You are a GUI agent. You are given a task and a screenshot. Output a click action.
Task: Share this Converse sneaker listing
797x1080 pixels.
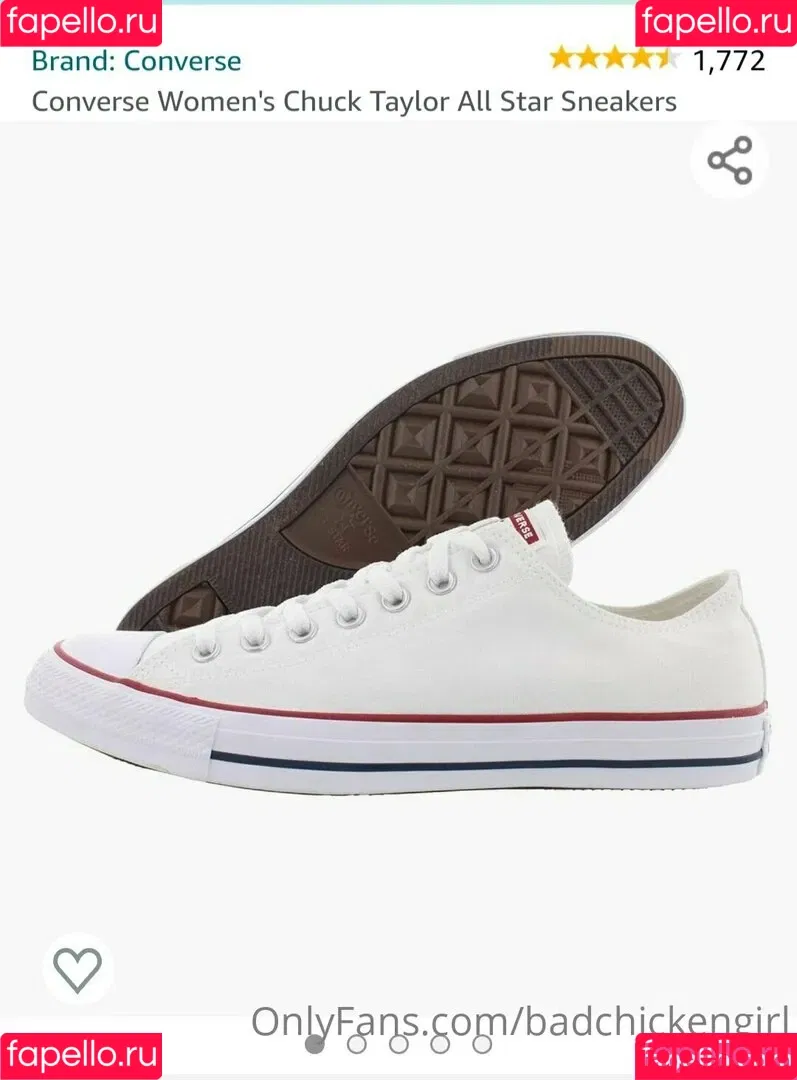coord(729,161)
